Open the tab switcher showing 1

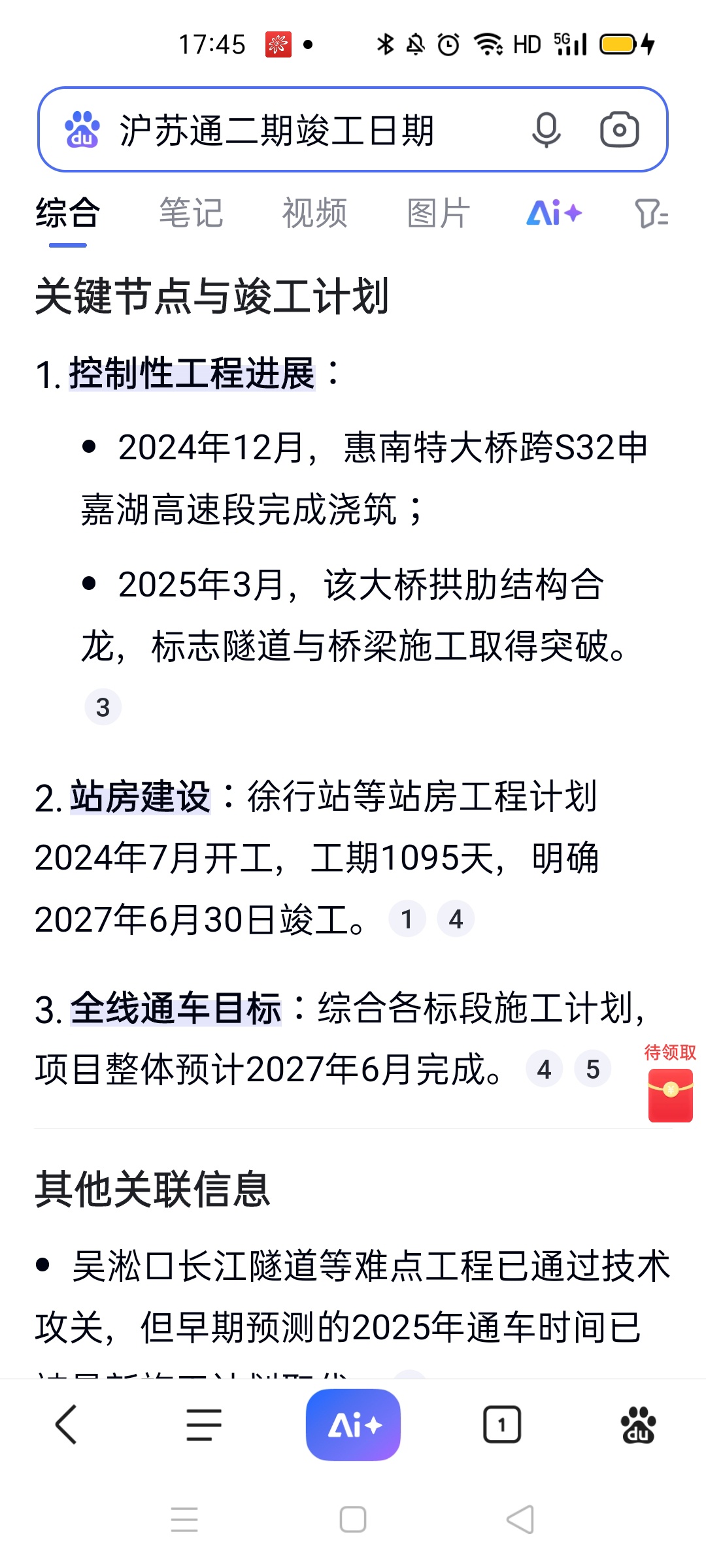pos(501,1425)
